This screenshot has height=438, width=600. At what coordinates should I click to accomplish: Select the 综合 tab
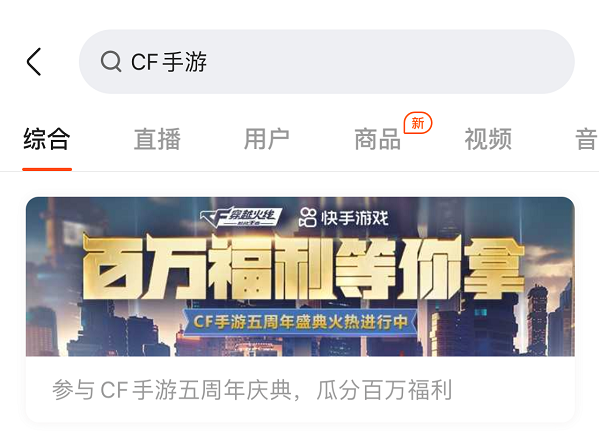(47, 139)
